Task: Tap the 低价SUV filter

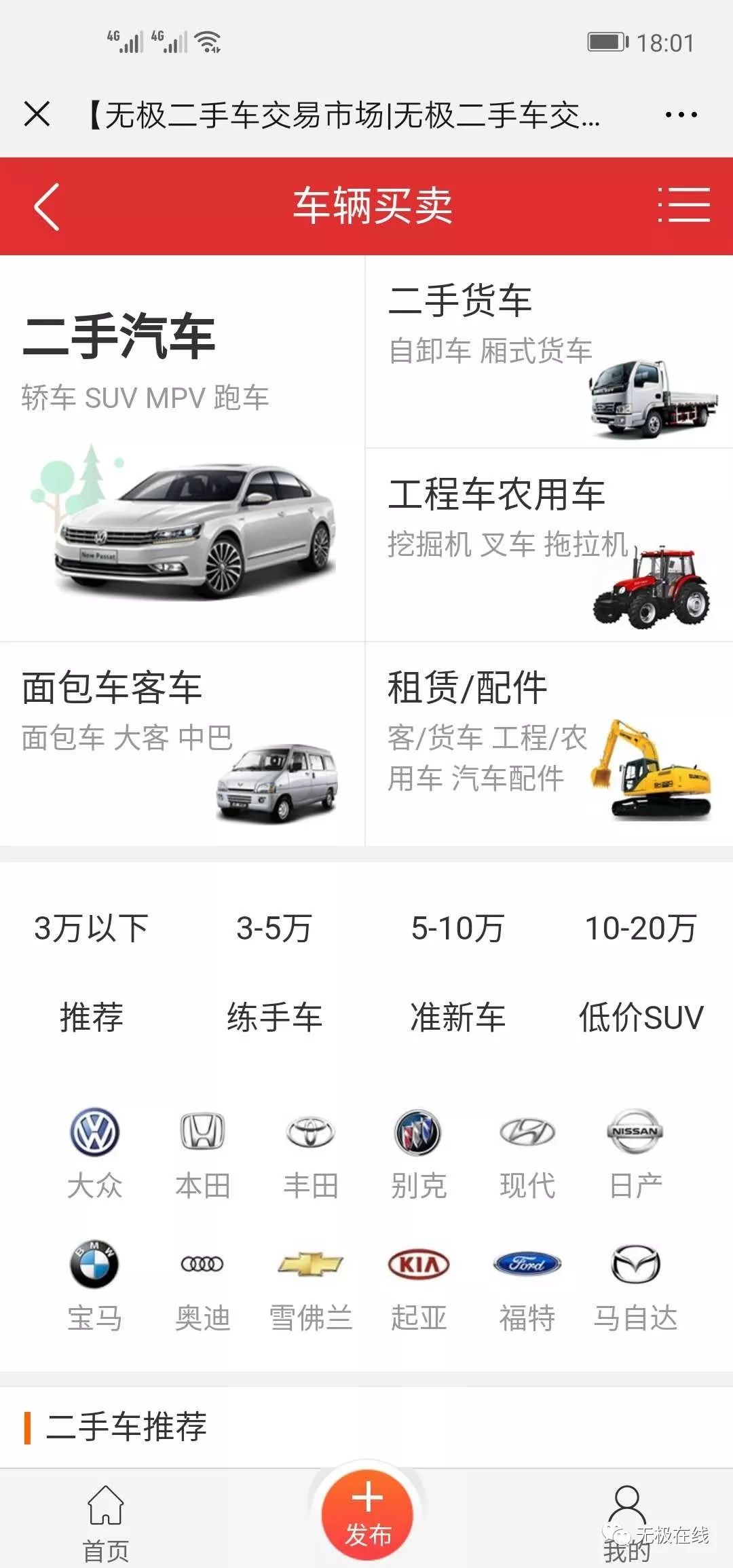Action: coord(641,1017)
